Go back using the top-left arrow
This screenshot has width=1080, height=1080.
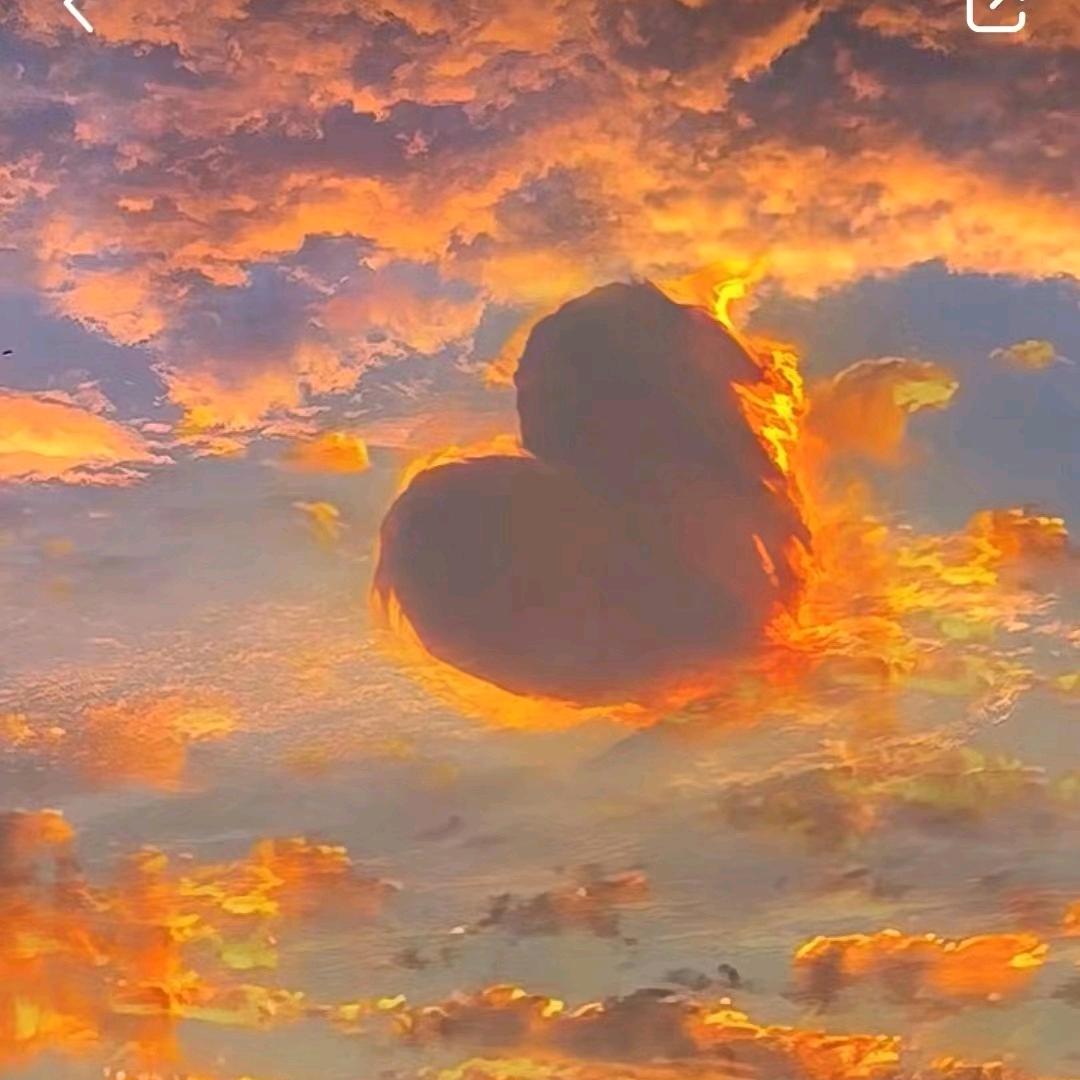[78, 12]
